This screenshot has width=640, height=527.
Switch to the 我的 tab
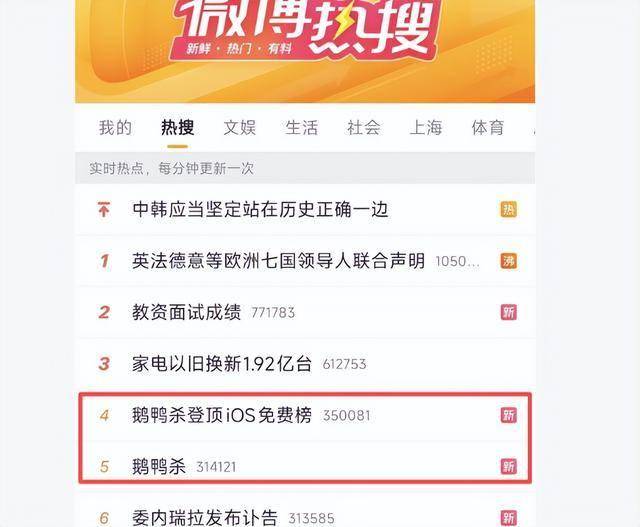pos(115,127)
